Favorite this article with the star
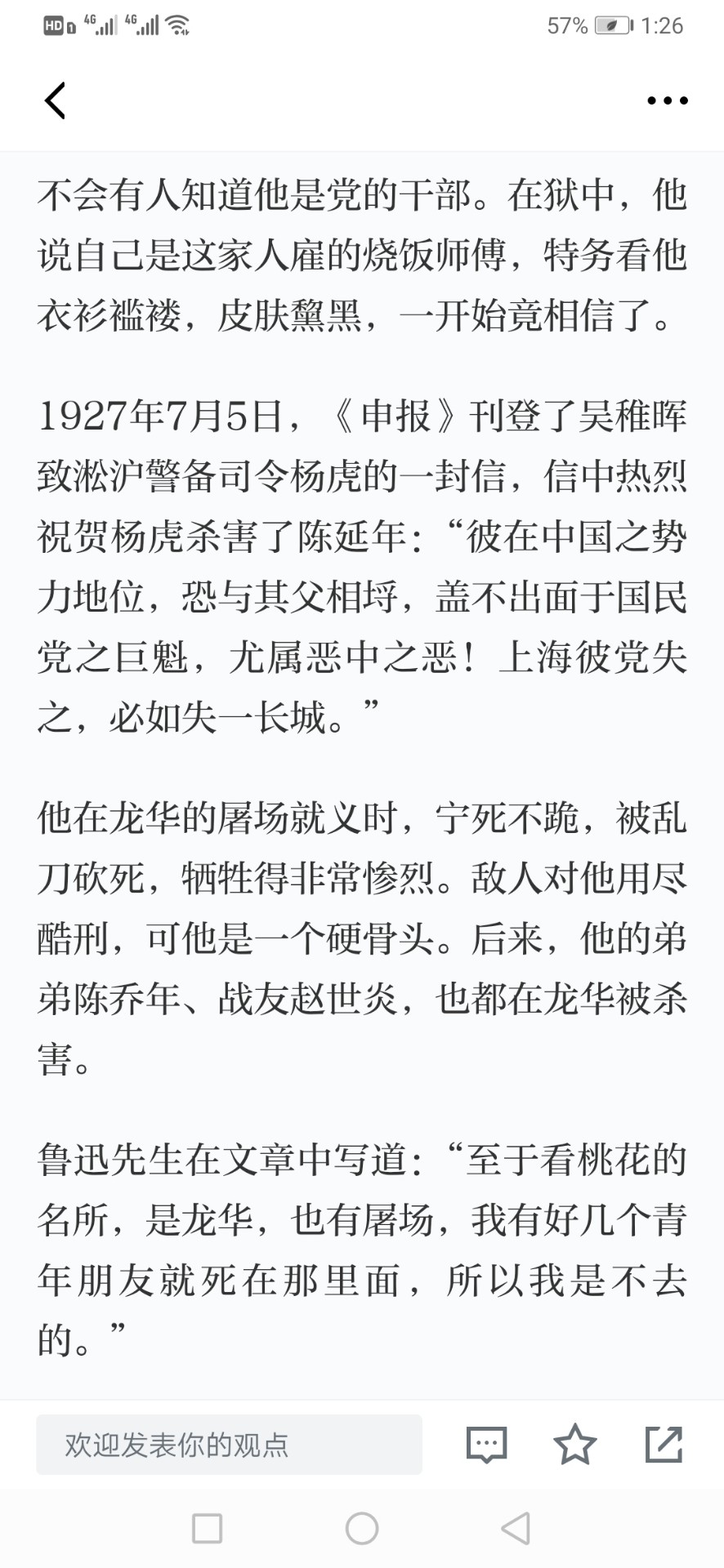 pyautogui.click(x=575, y=1444)
